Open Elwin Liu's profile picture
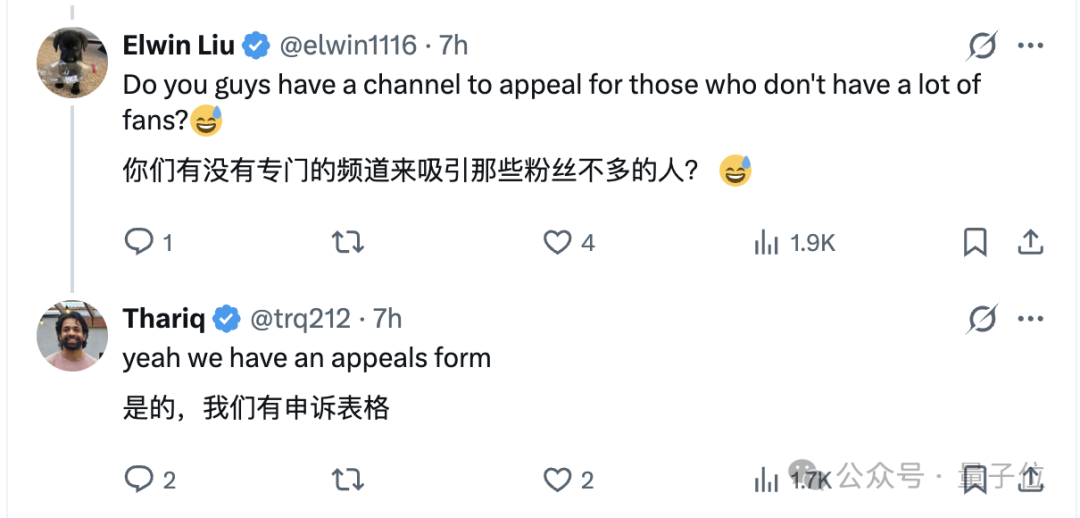Viewport: 1080px width, 518px height. tap(72, 62)
